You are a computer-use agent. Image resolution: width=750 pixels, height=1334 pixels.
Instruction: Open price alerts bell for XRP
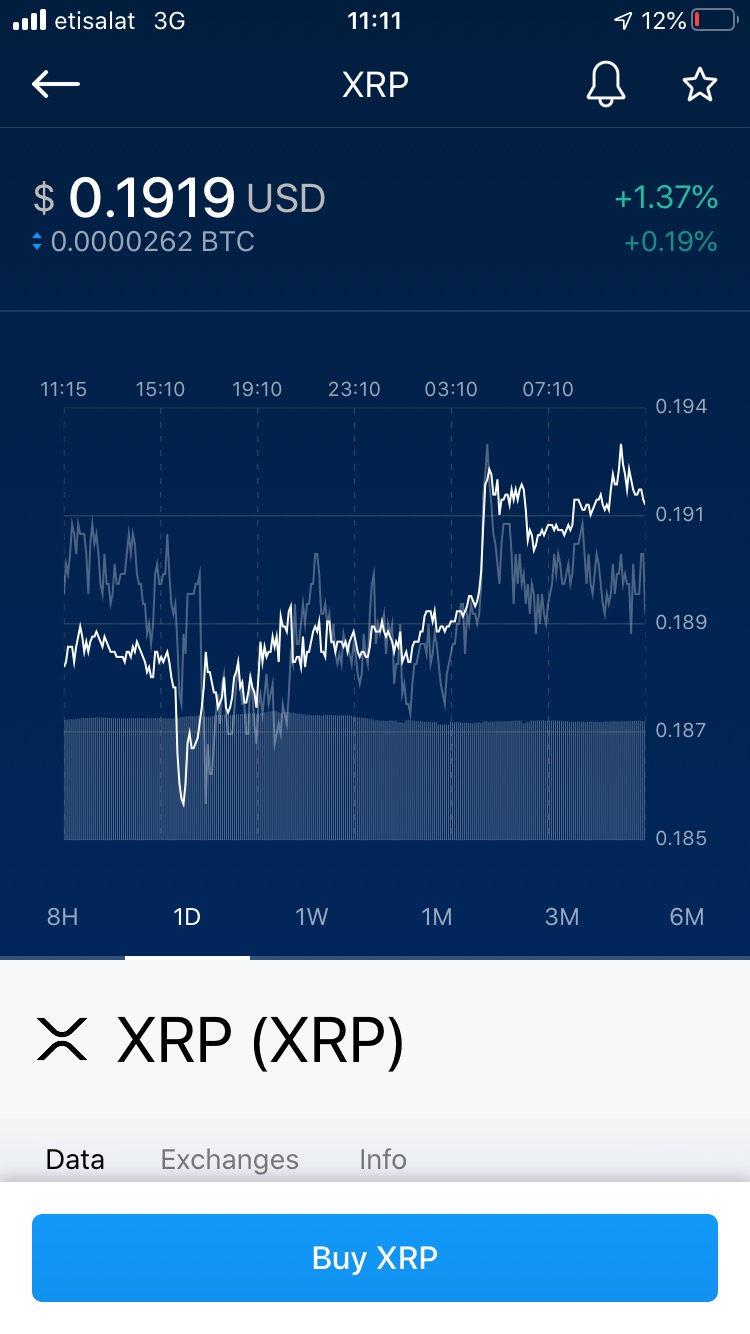[605, 85]
